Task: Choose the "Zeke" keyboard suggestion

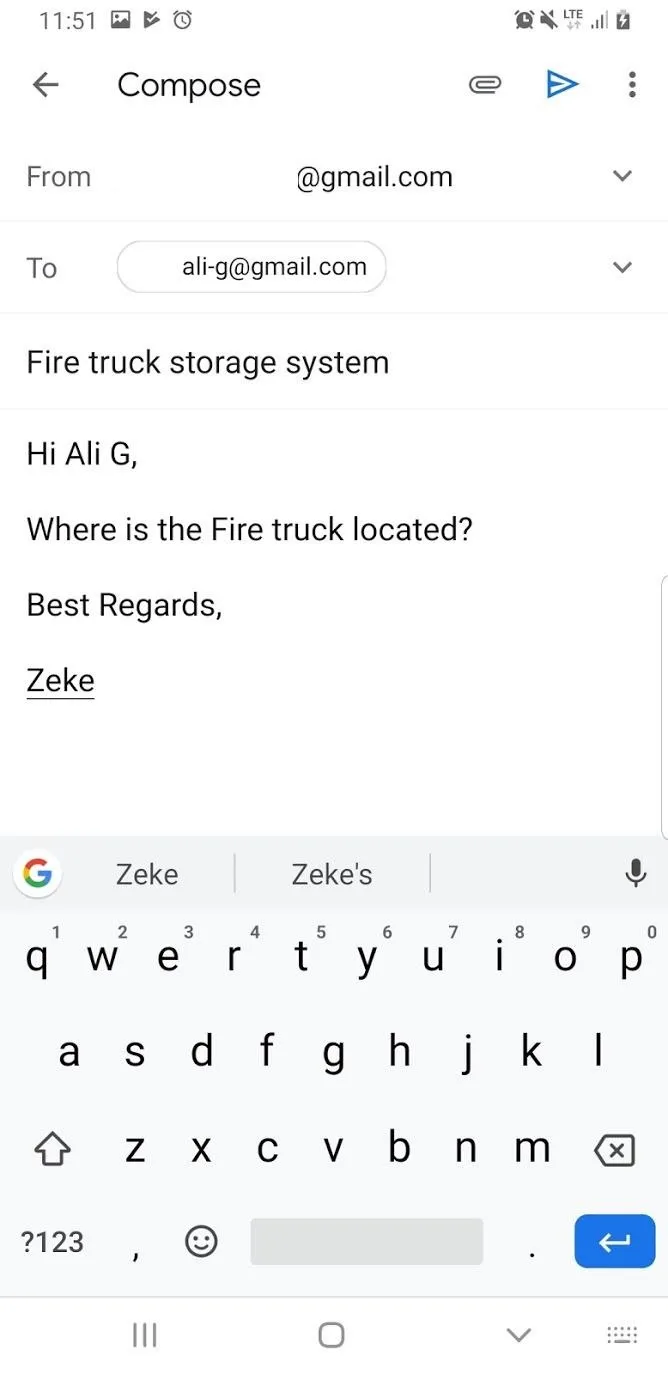Action: [x=147, y=874]
